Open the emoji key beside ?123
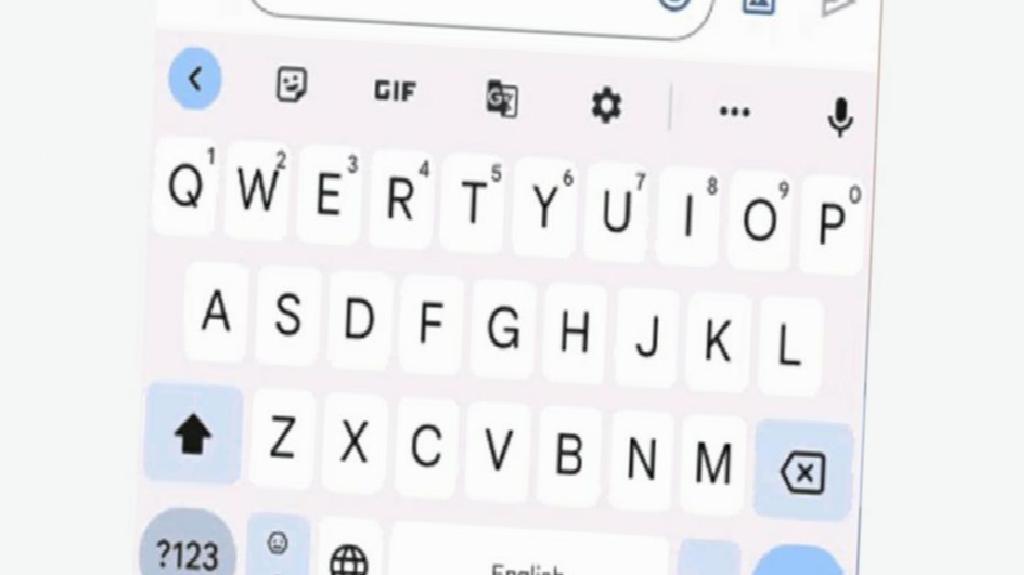Screen dimensions: 1024x575 278,545
